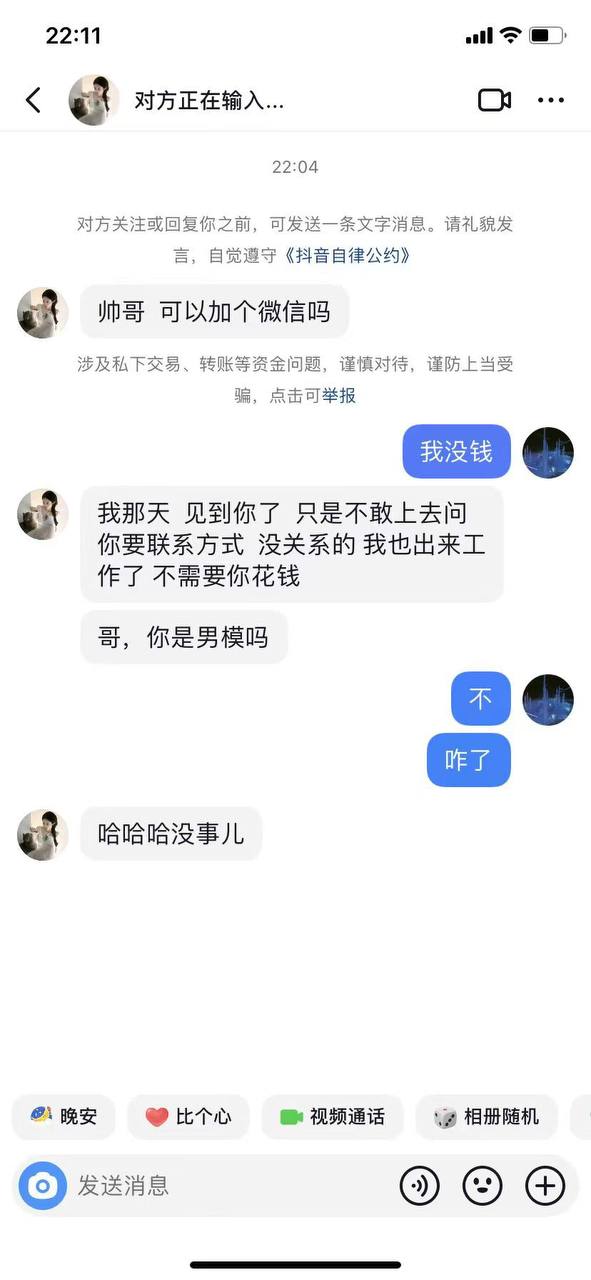Image resolution: width=591 pixels, height=1280 pixels.
Task: Send the 晚安 quick reply chip
Action: coord(64,1117)
